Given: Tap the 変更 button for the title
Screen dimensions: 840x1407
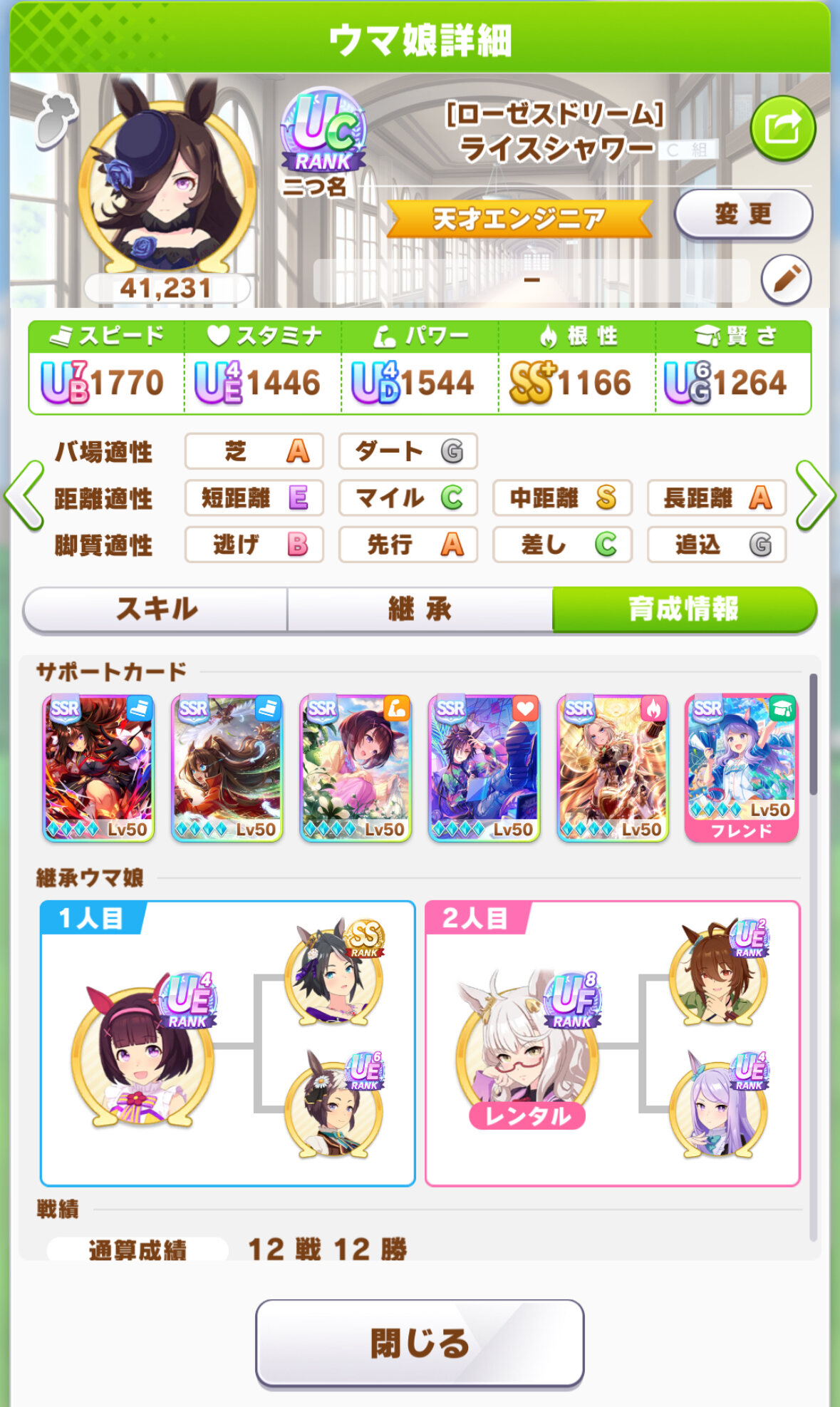Looking at the screenshot, I should click(x=743, y=214).
